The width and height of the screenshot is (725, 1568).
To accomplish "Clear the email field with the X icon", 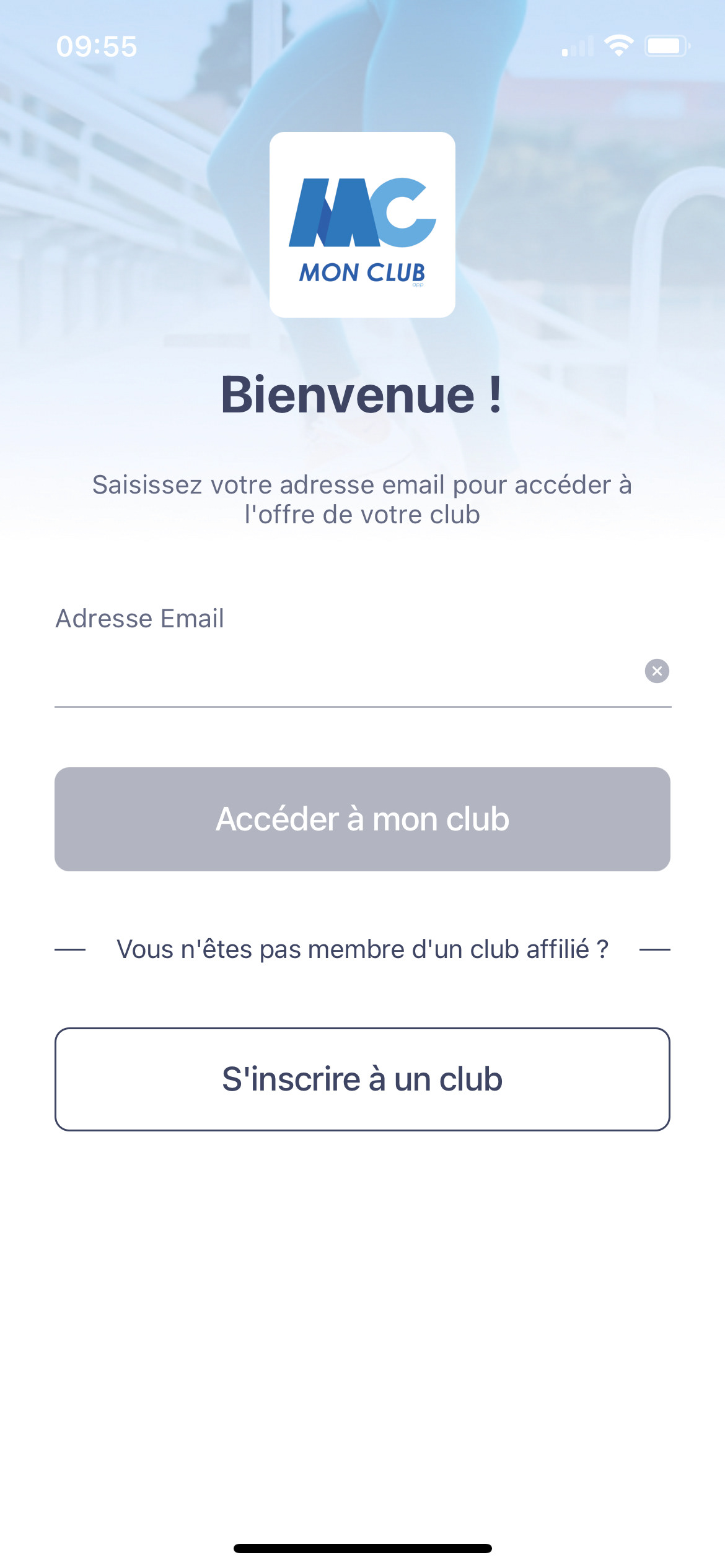I will [657, 671].
